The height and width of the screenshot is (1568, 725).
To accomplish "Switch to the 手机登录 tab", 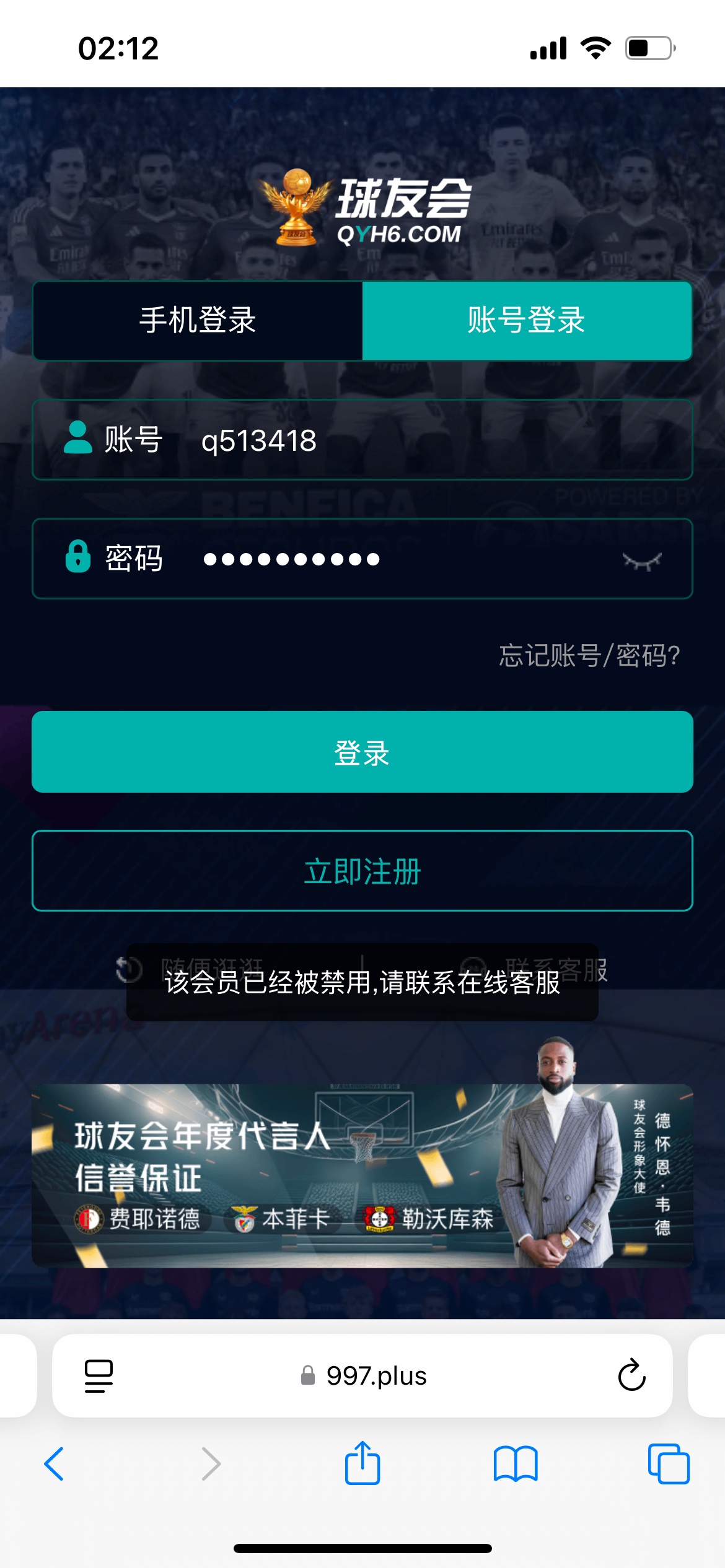I will click(198, 321).
